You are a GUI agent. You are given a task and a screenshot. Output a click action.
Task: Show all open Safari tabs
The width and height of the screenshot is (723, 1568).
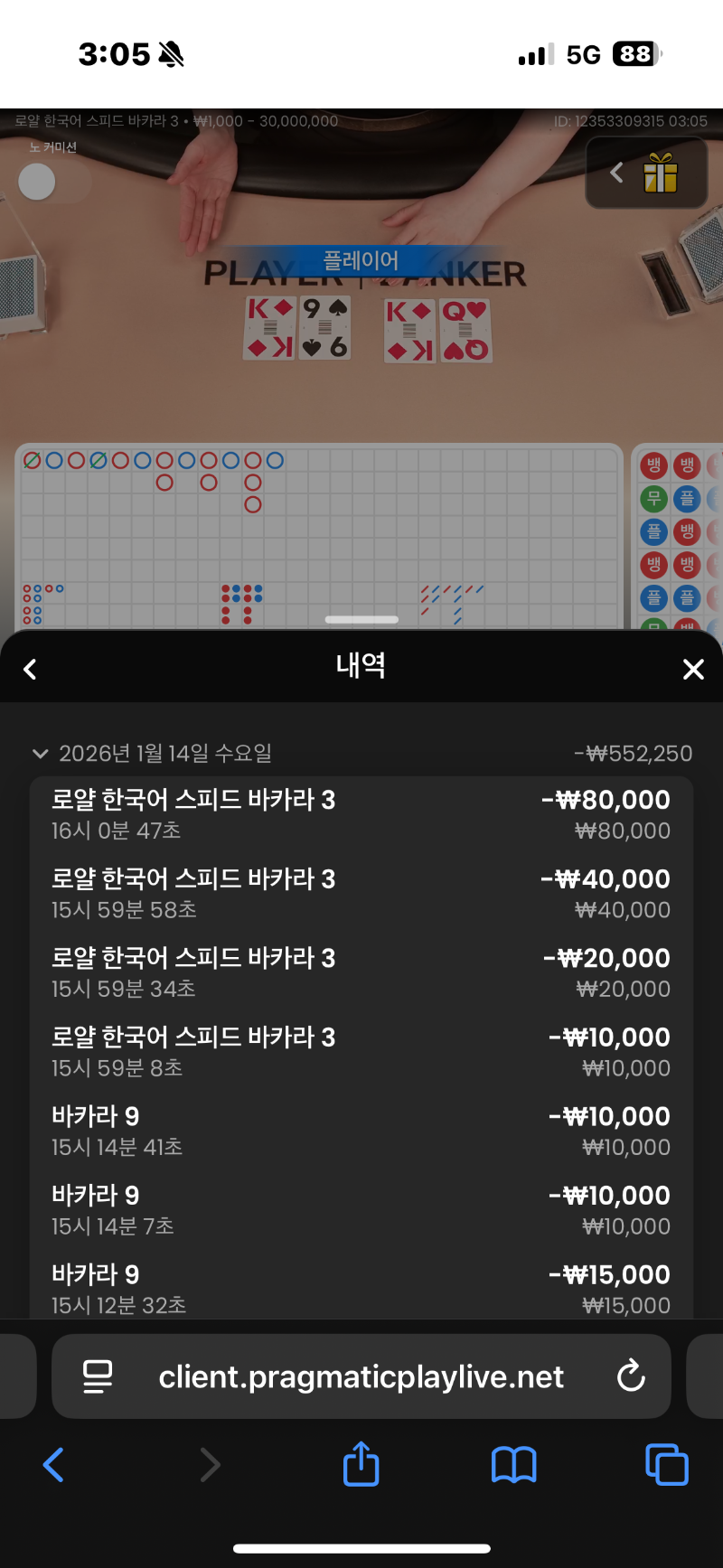click(666, 1465)
